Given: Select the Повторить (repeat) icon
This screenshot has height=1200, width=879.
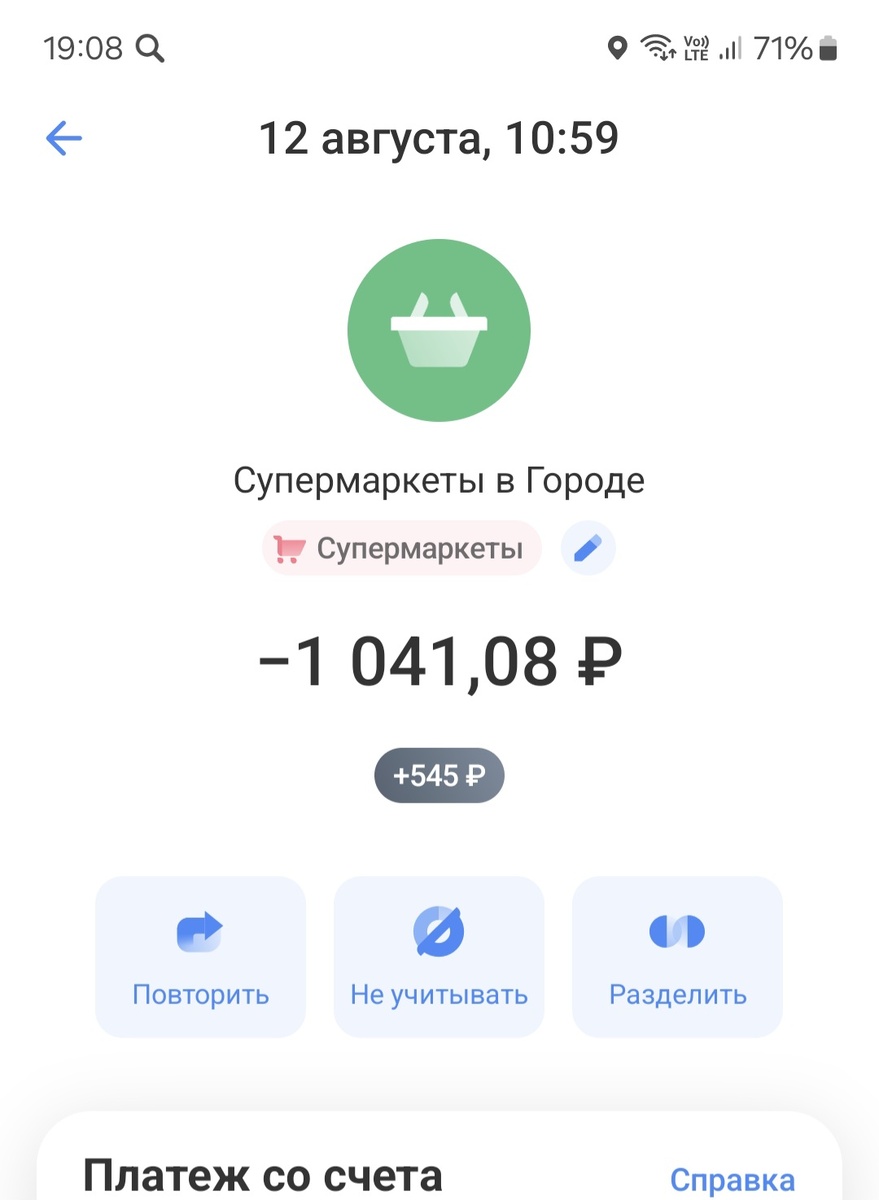Looking at the screenshot, I should point(199,930).
